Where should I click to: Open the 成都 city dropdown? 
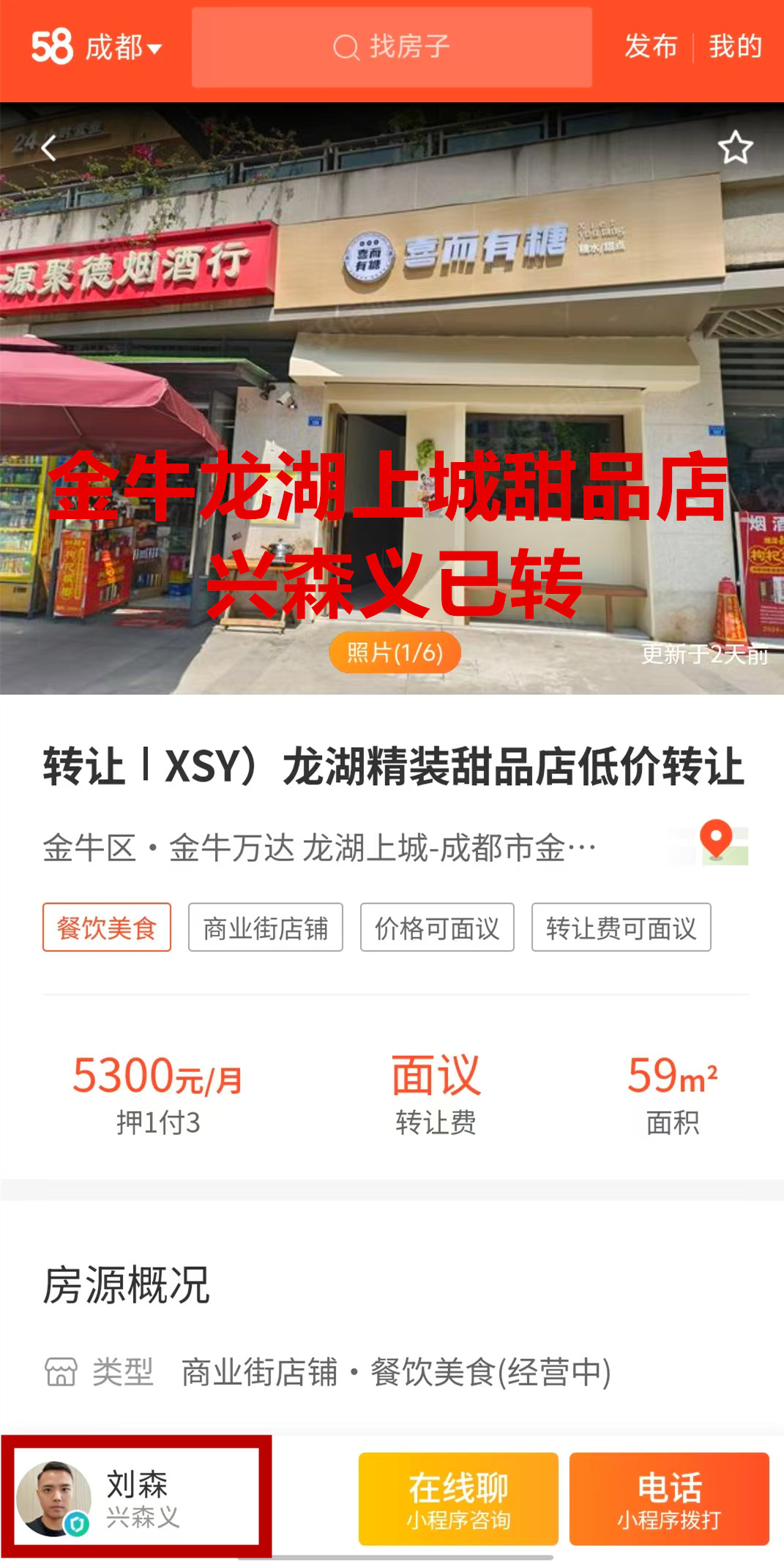pyautogui.click(x=122, y=48)
